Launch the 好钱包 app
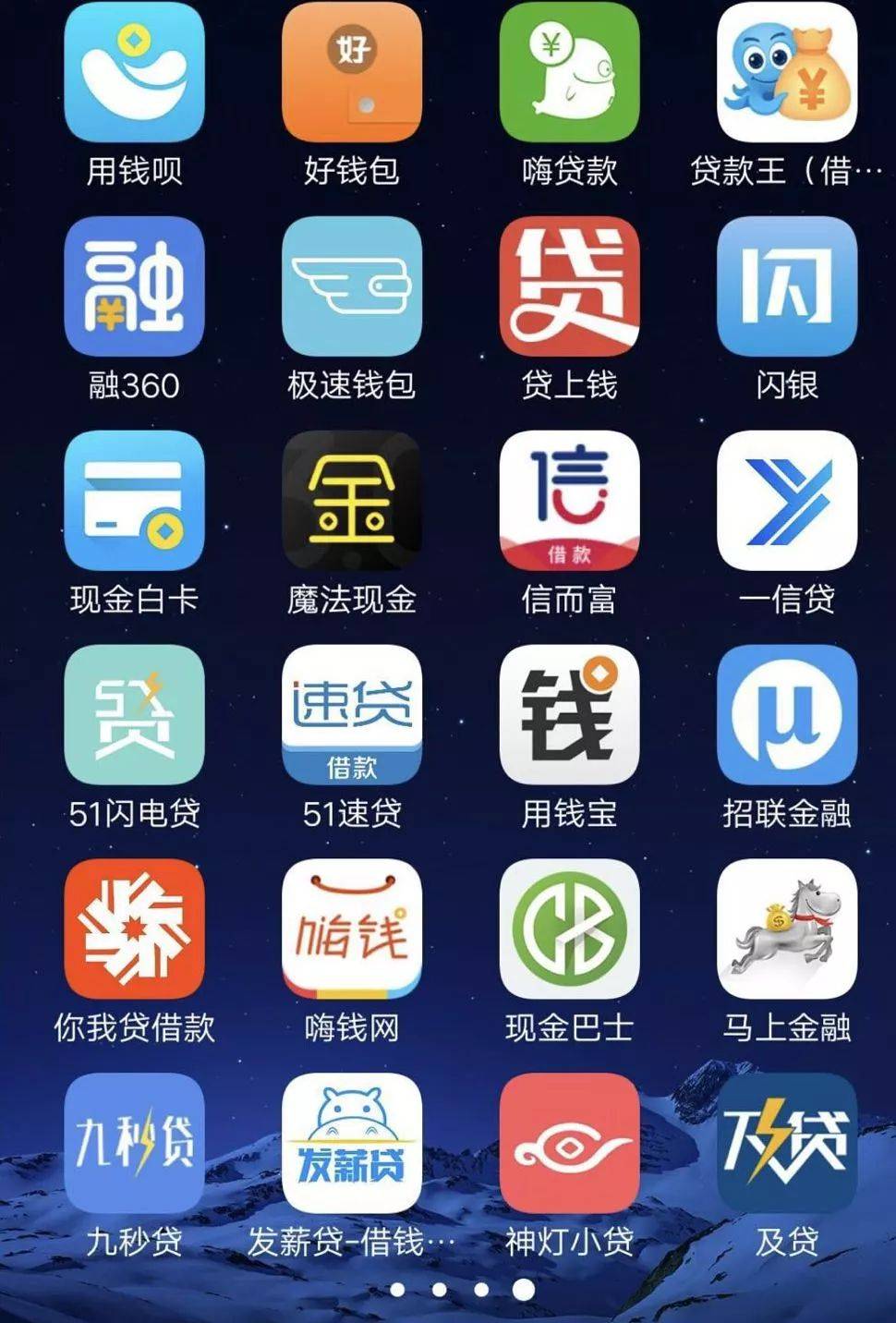The image size is (896, 1323). (351, 74)
